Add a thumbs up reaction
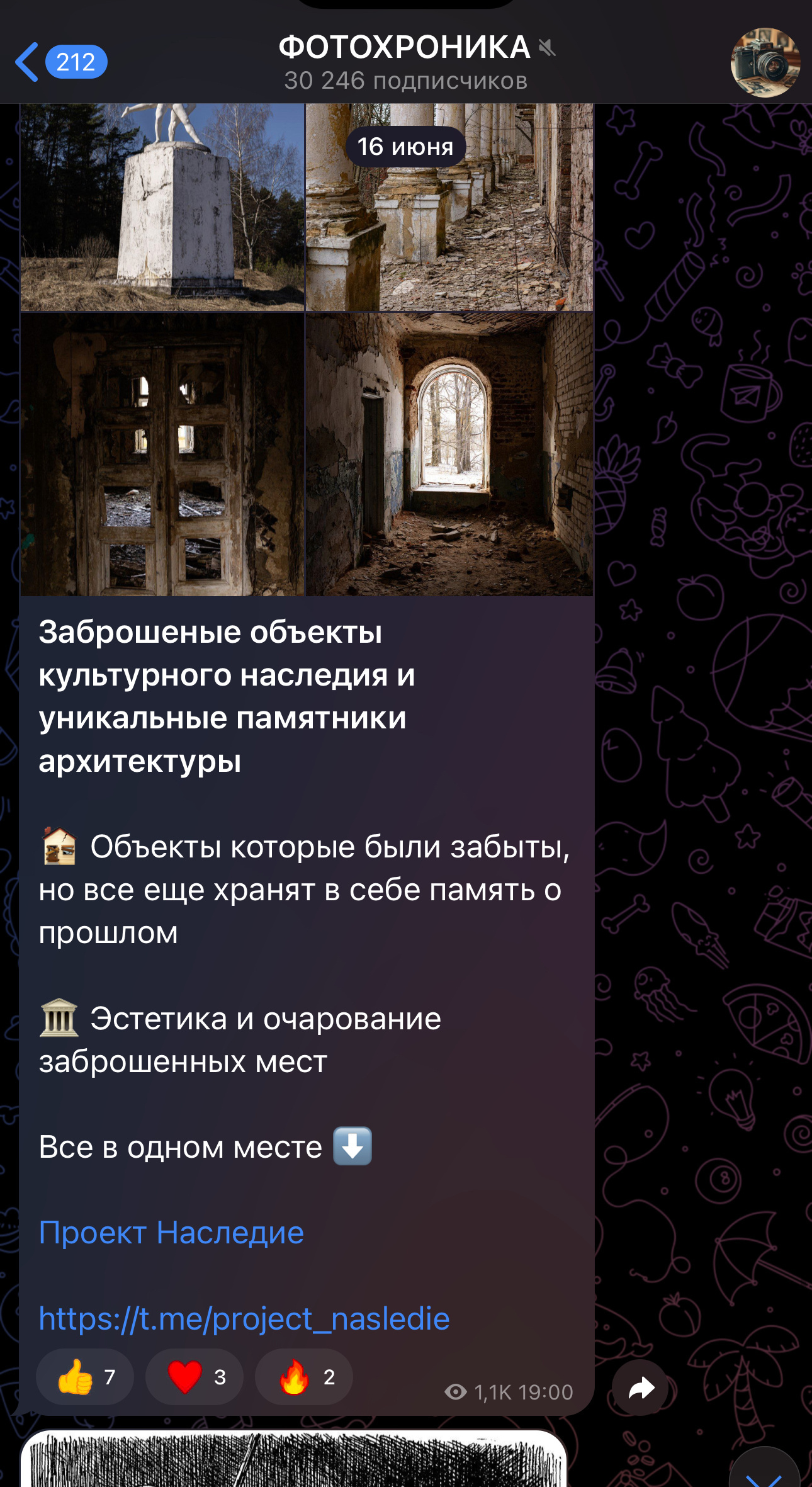 (x=85, y=1377)
